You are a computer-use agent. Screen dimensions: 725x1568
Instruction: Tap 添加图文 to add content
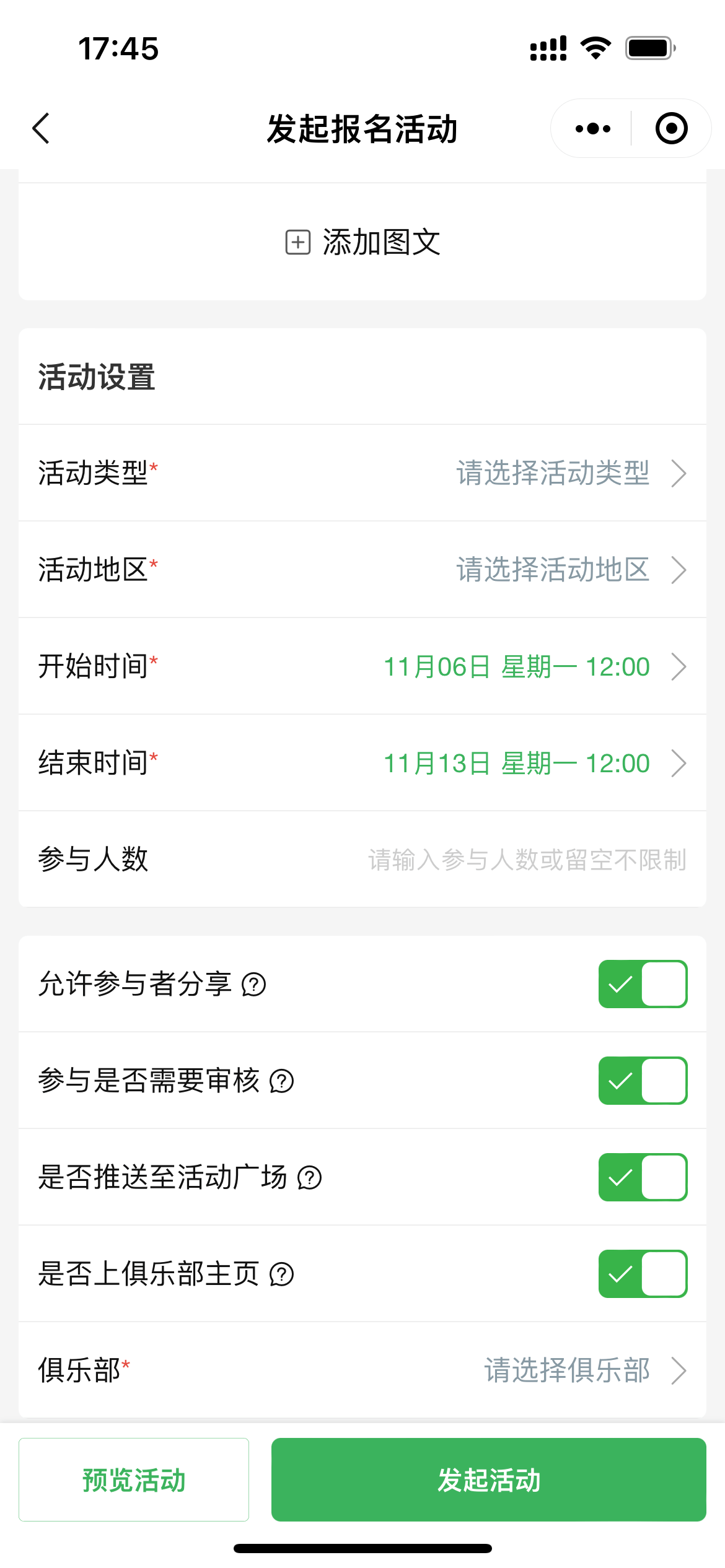(362, 242)
